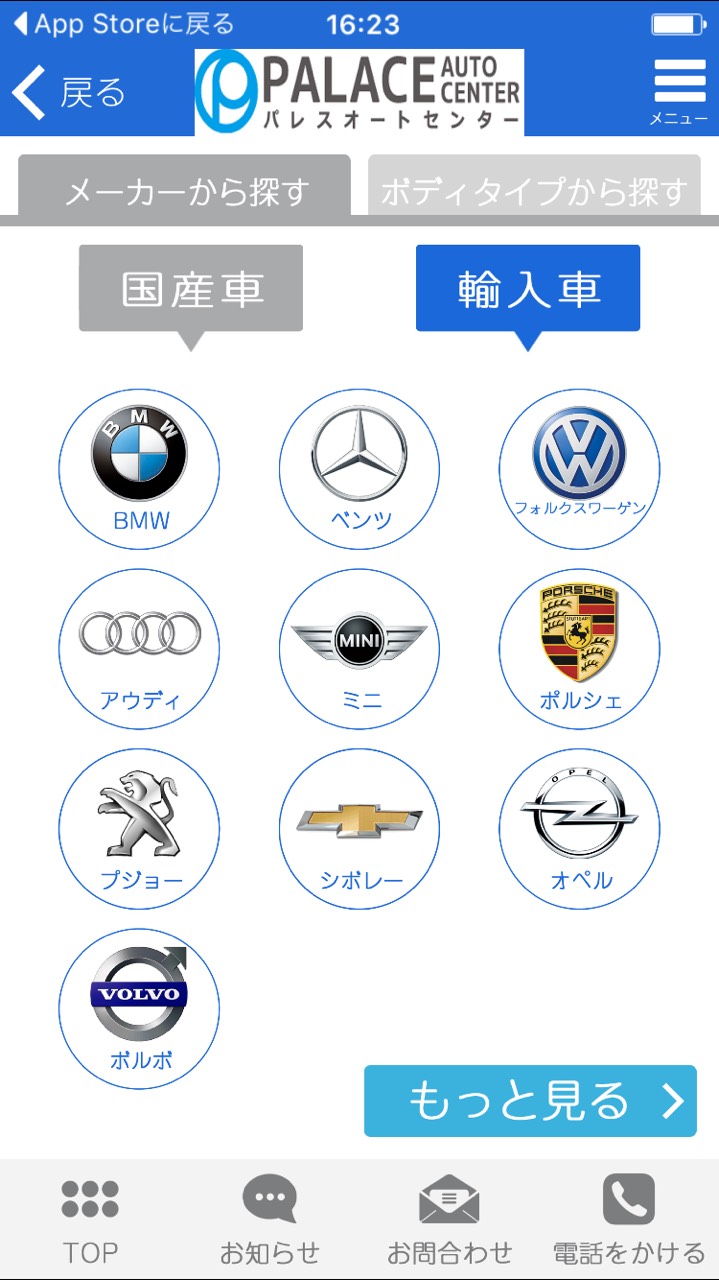Open the オペル Opel listing

[x=579, y=829]
